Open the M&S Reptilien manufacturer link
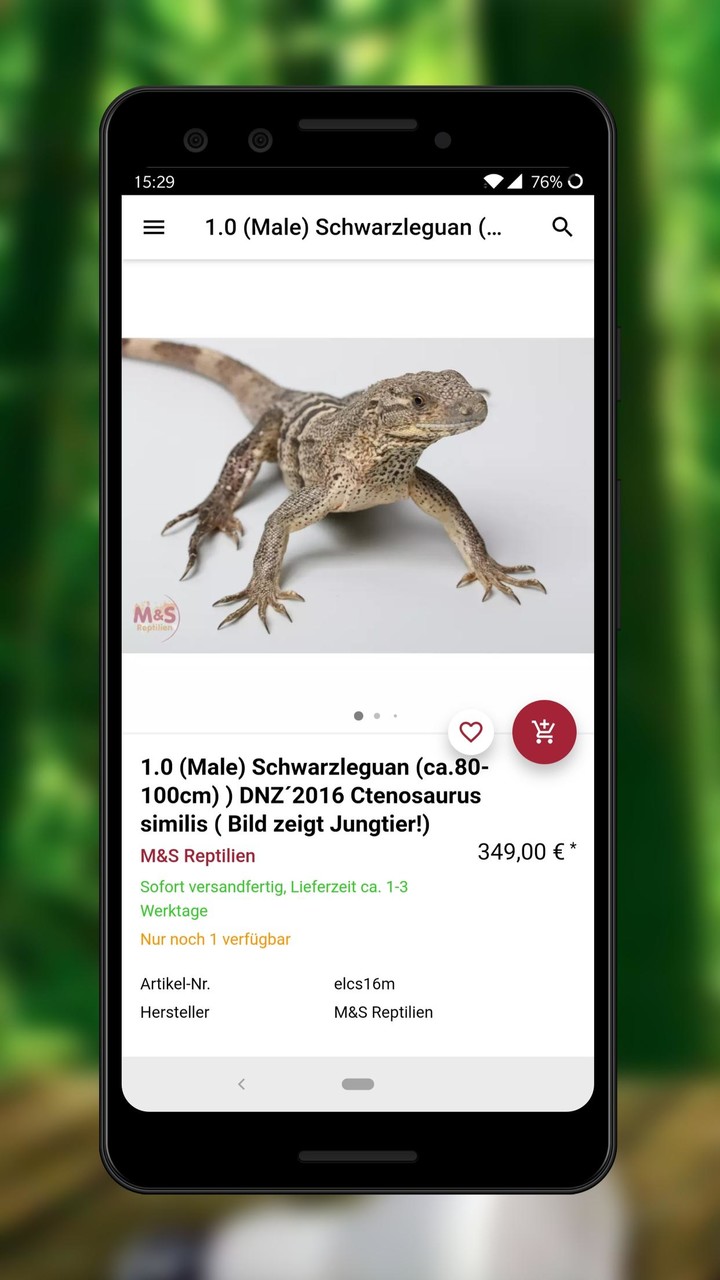The image size is (720, 1280). point(197,856)
